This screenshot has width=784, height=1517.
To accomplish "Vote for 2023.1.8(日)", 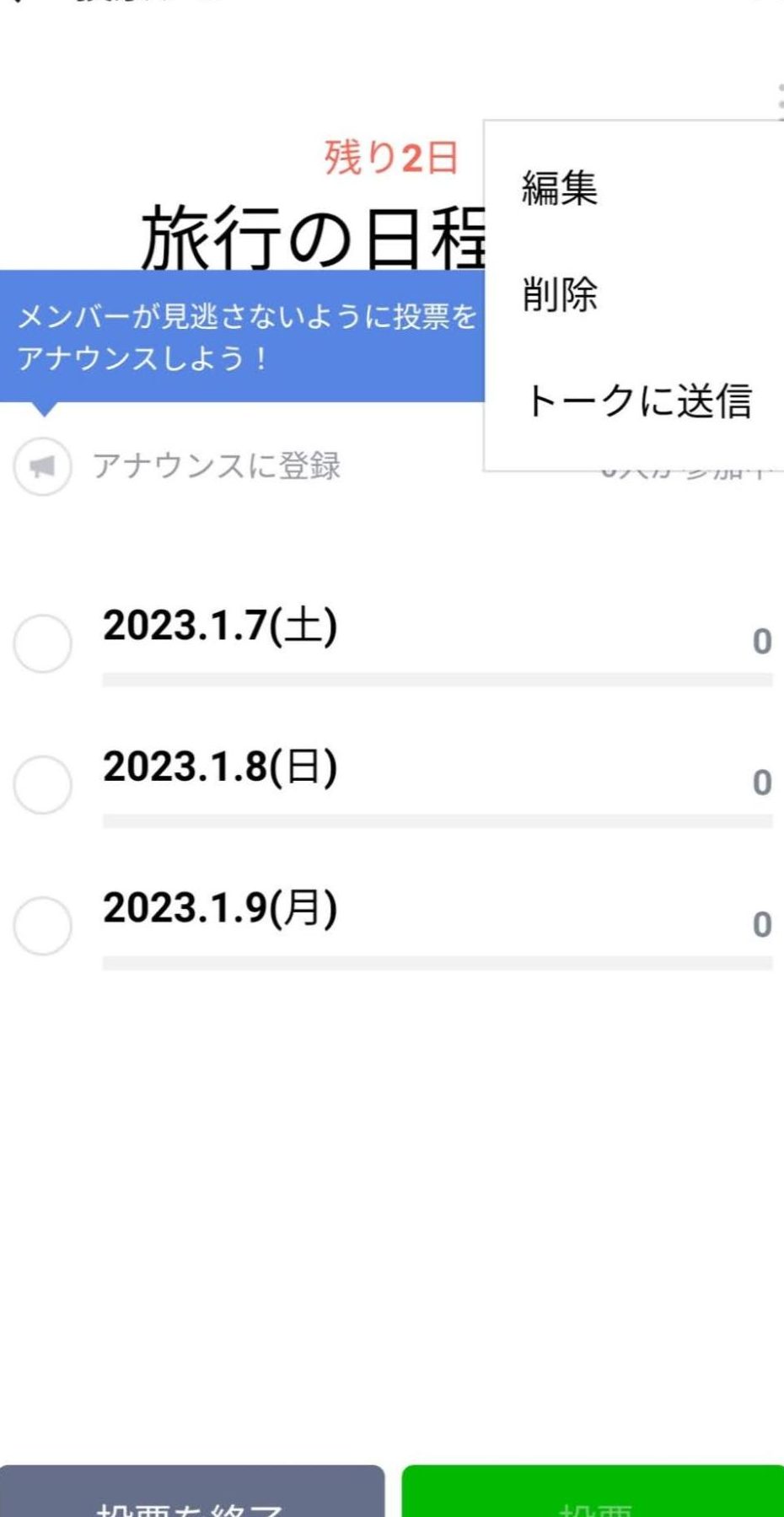I will [x=42, y=784].
